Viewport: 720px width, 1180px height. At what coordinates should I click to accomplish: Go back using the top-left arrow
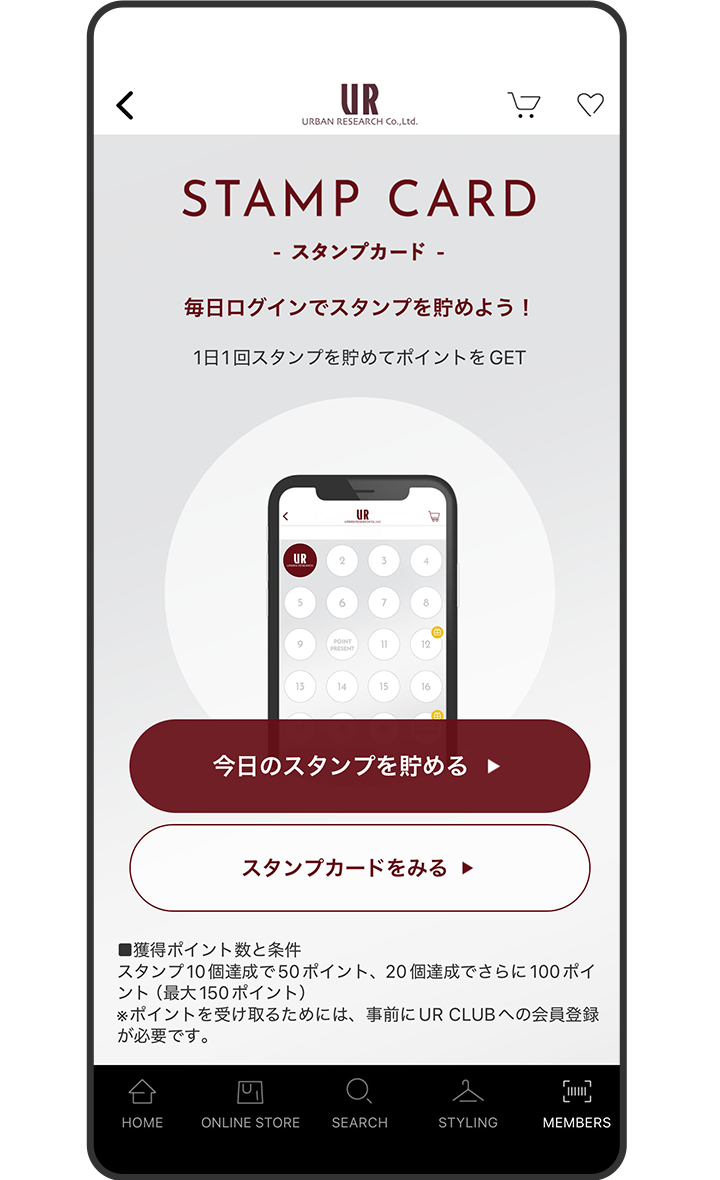pos(125,105)
